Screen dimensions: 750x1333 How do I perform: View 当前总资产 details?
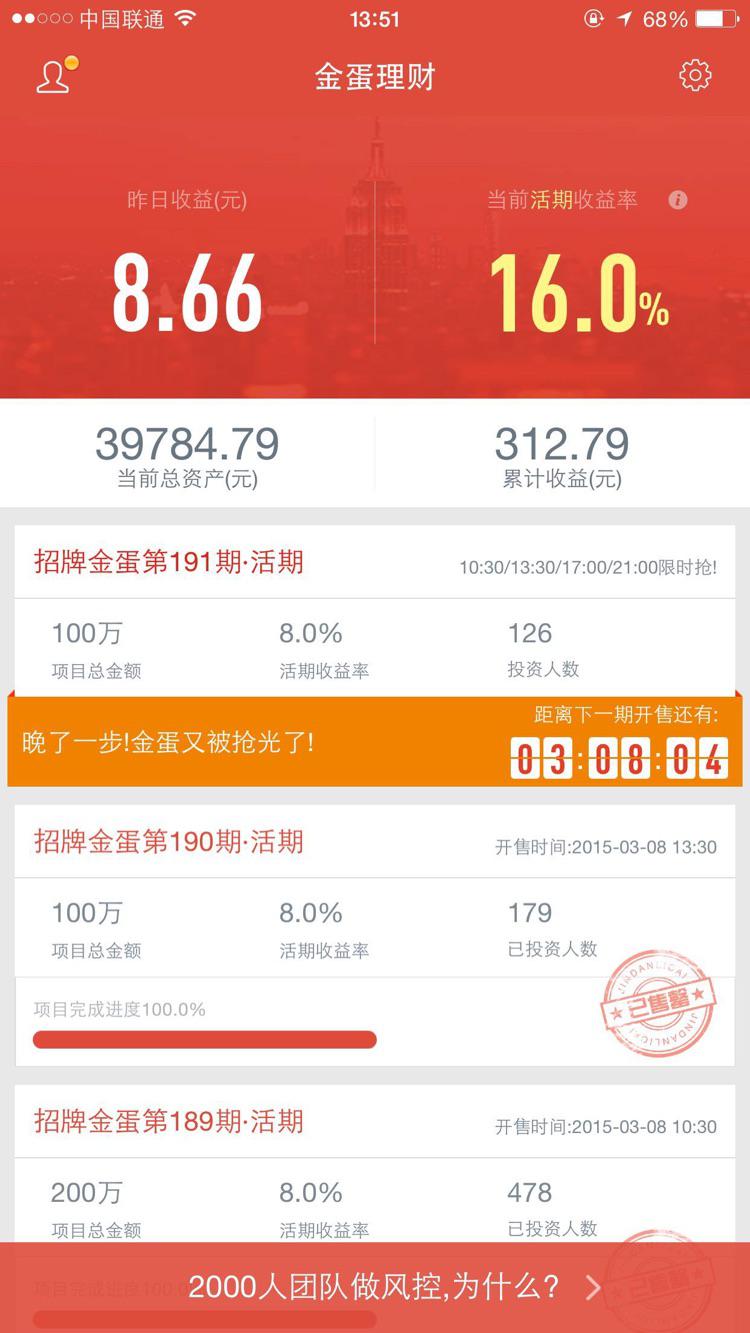pos(187,455)
